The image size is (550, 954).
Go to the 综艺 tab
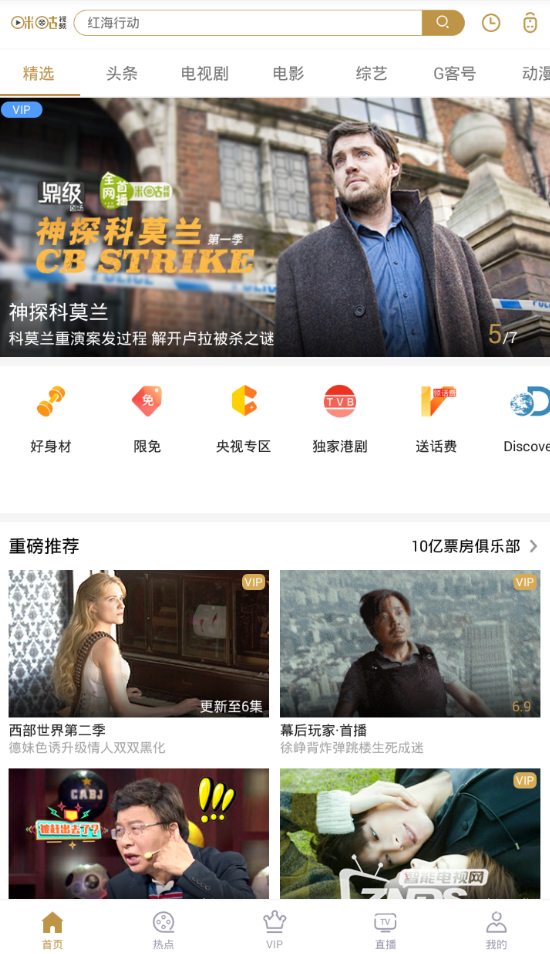point(371,74)
